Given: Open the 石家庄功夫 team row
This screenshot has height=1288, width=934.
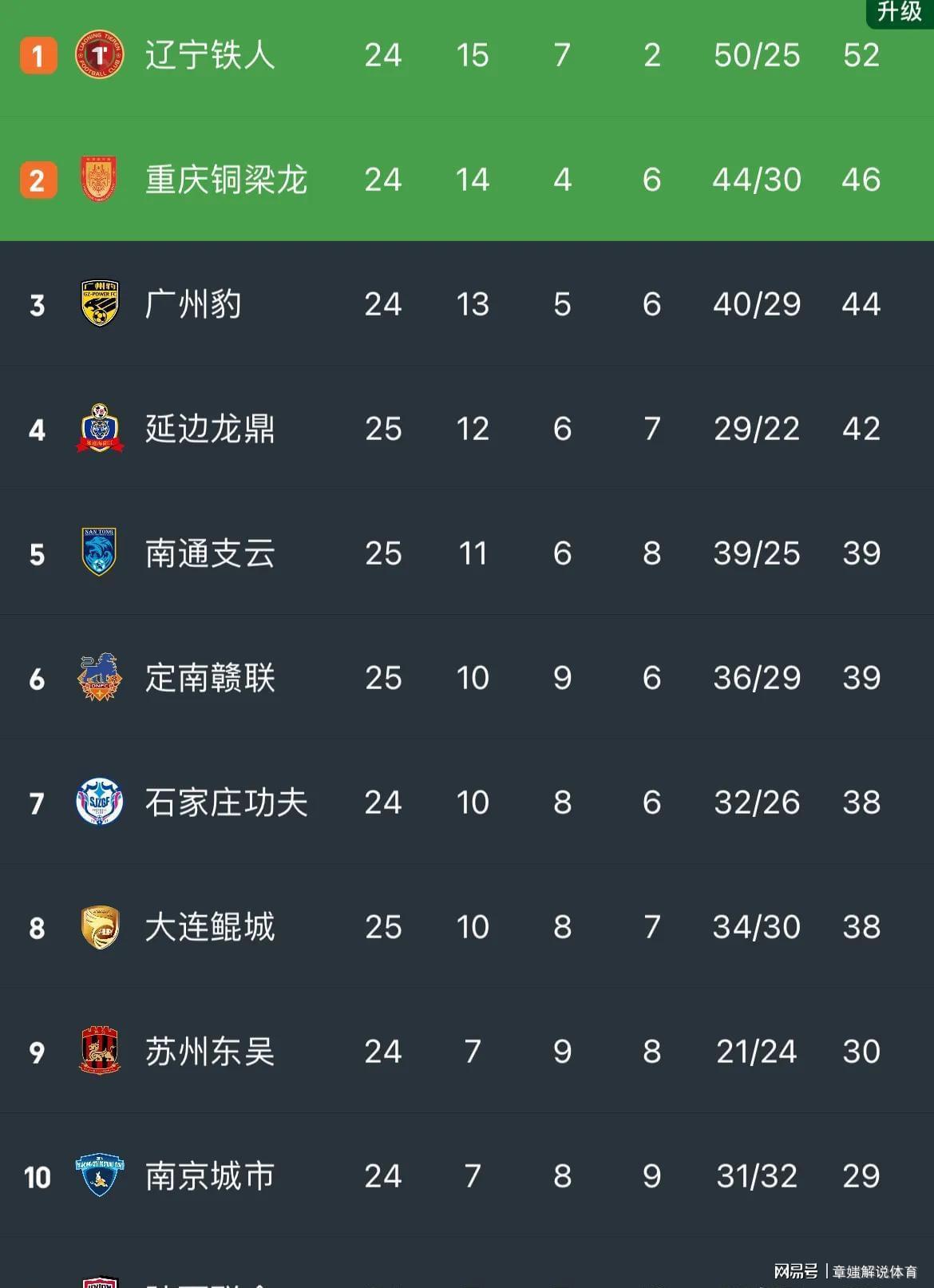Looking at the screenshot, I should pyautogui.click(x=226, y=803).
